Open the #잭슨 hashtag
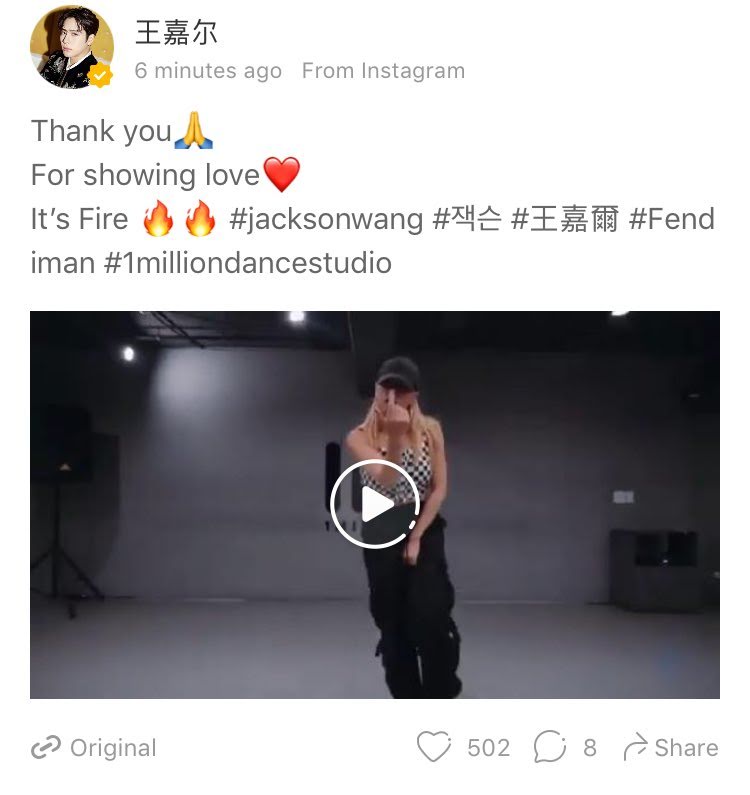This screenshot has height=795, width=750. coord(467,220)
